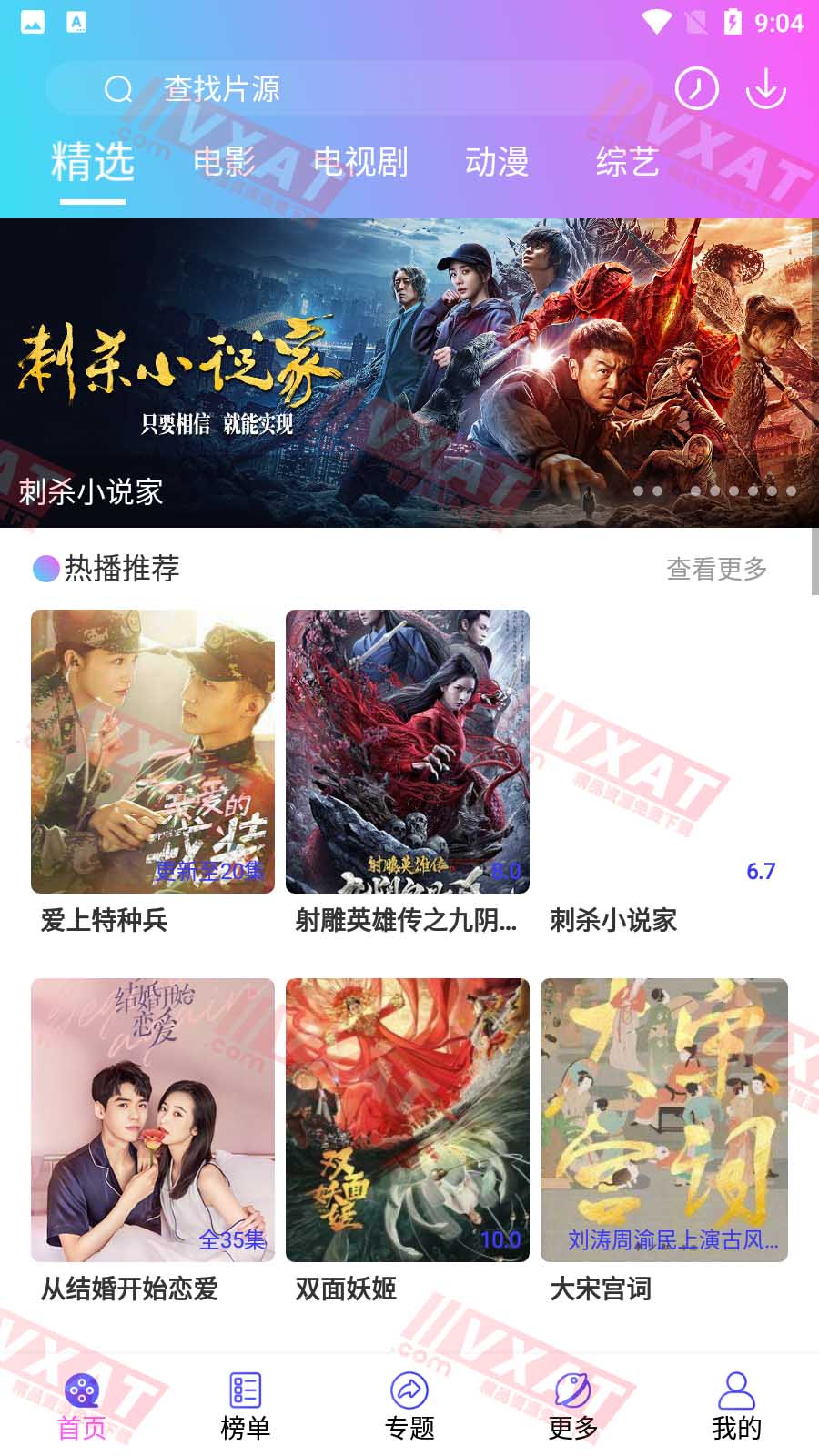
Task: Tap the download icon beside the search bar
Action: pyautogui.click(x=767, y=88)
